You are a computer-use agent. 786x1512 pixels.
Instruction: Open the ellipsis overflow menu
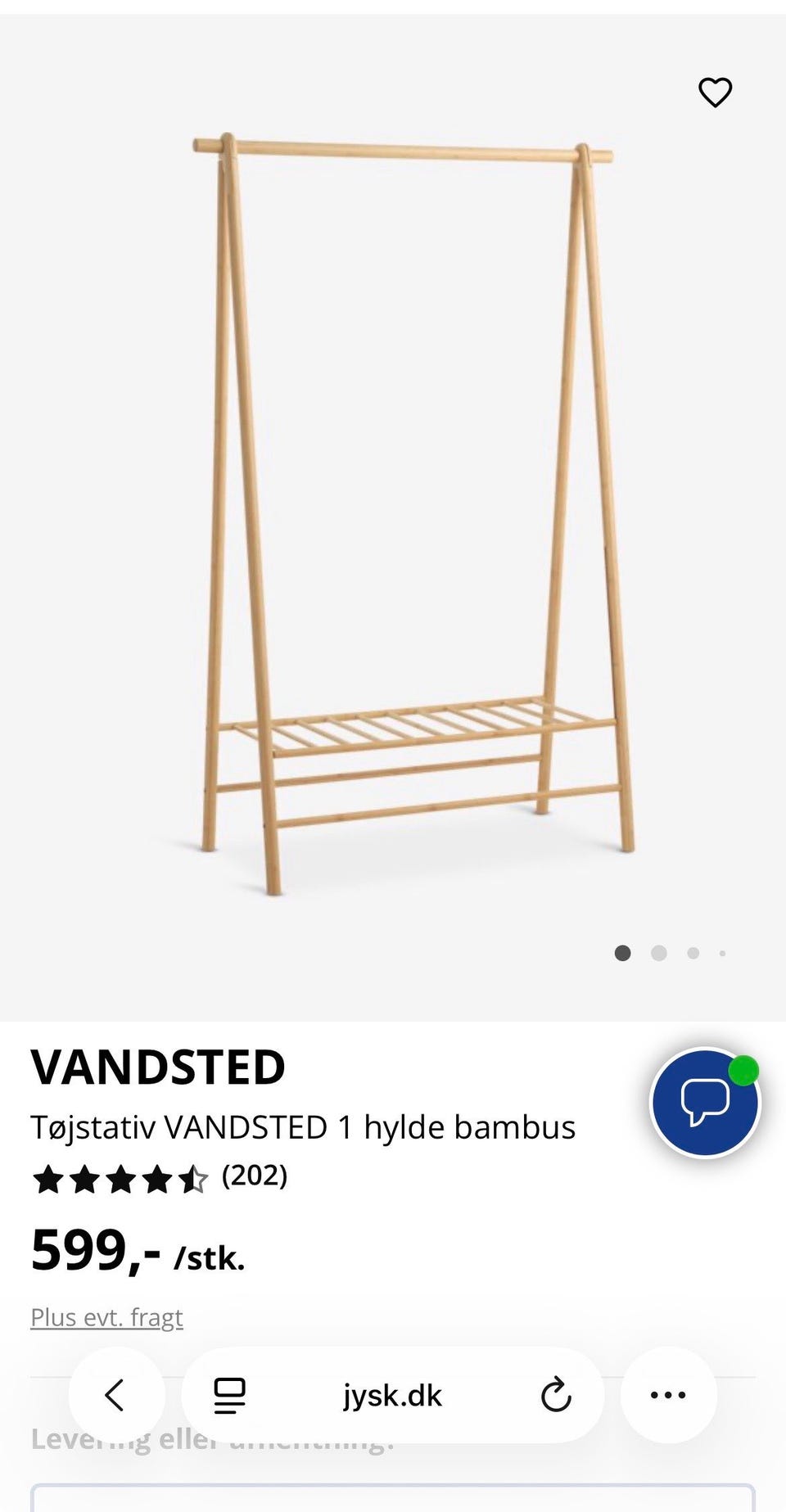[x=669, y=1396]
